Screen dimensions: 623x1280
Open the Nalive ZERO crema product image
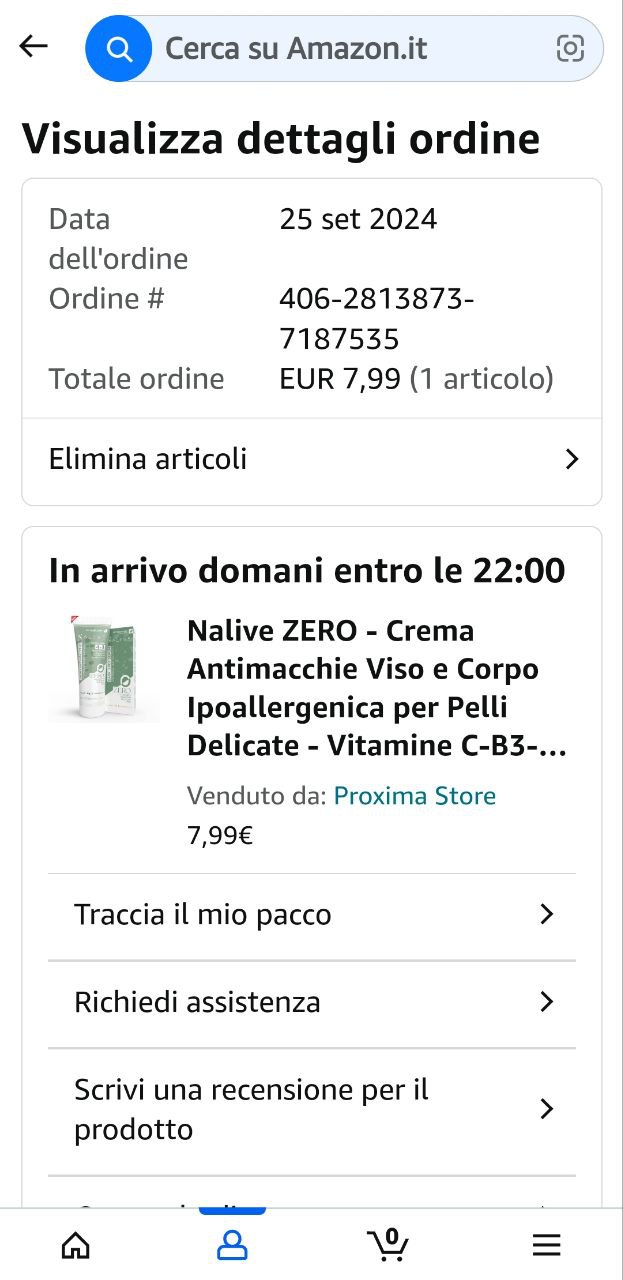[x=104, y=668]
